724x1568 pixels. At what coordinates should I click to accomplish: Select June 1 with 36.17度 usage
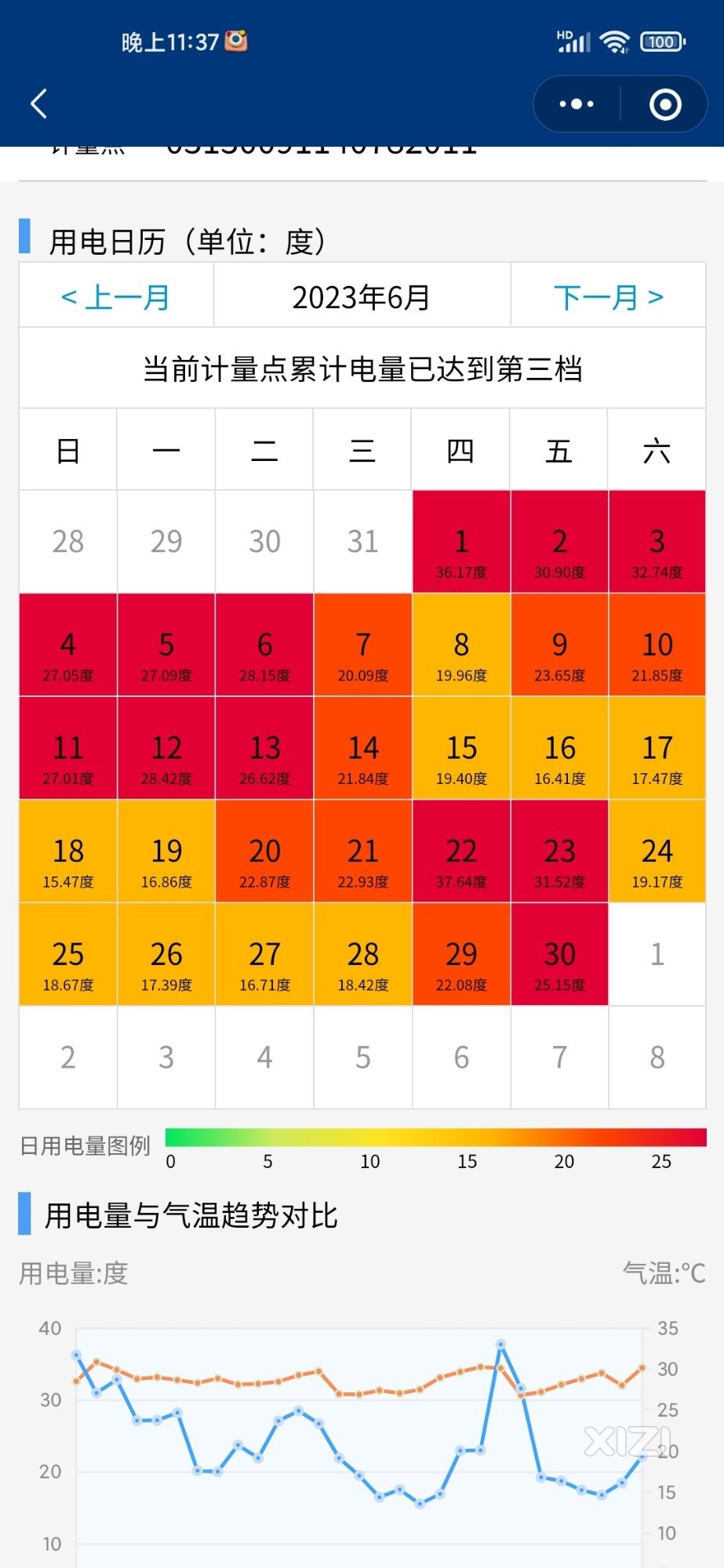click(461, 542)
